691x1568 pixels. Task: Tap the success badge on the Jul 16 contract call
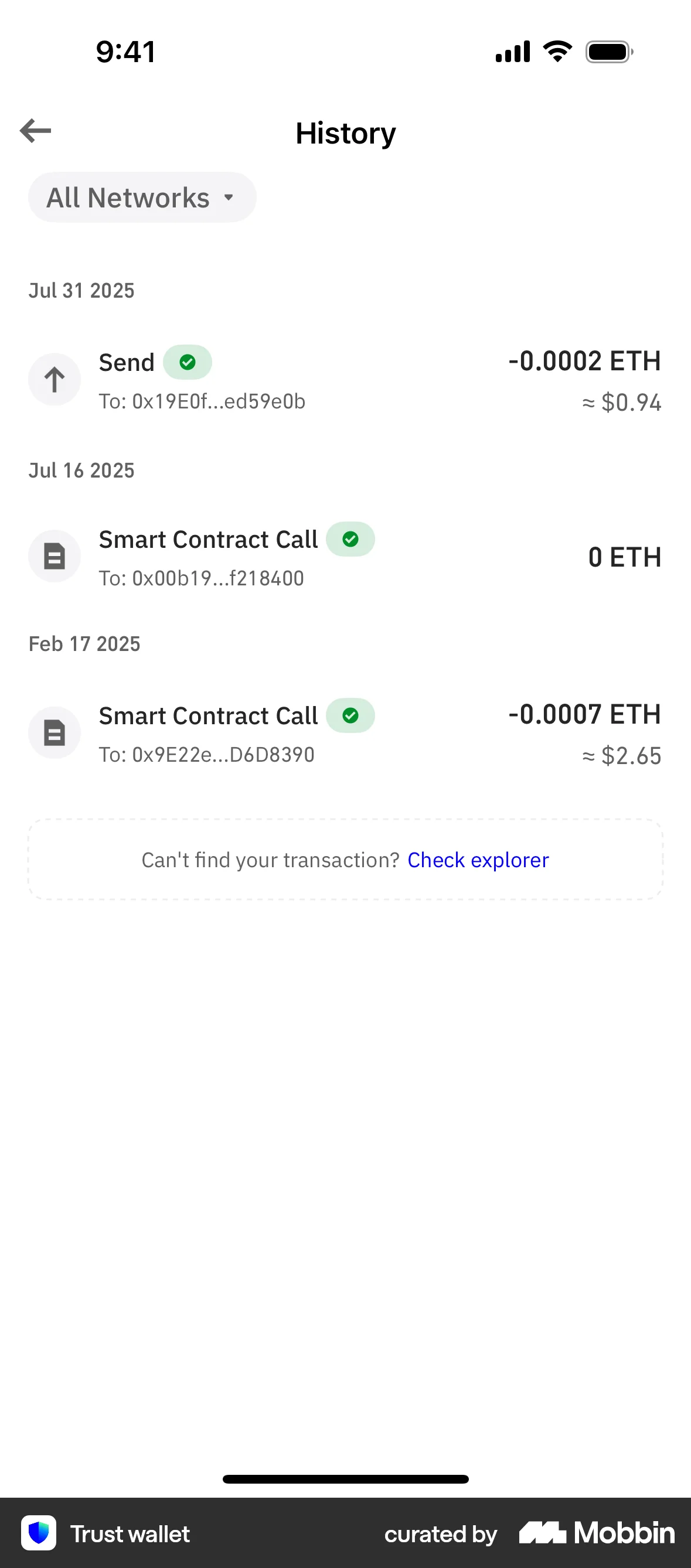tap(350, 538)
